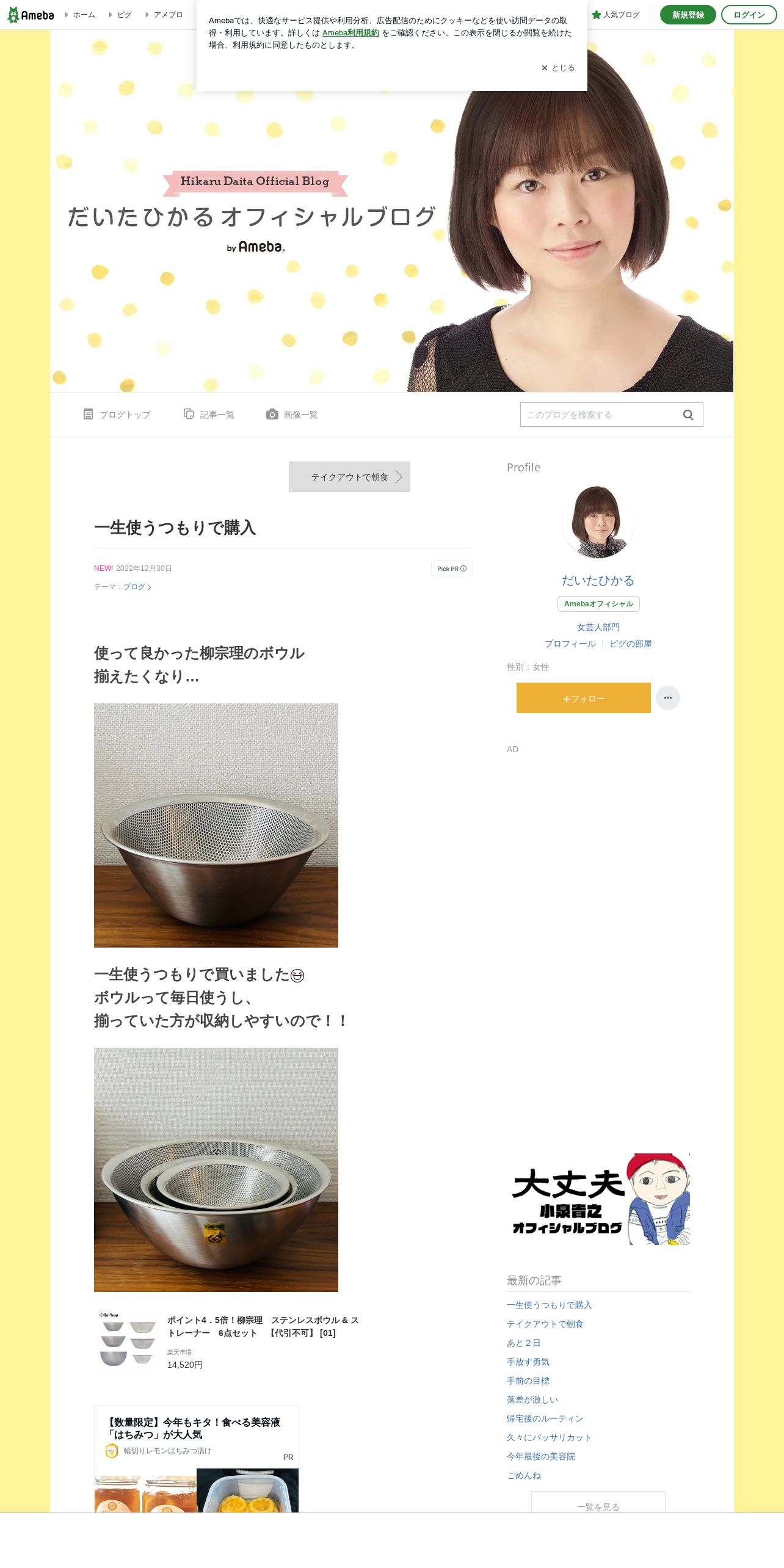This screenshot has height=1568, width=784.
Task: Open 人気ブログ in the header
Action: tap(616, 15)
